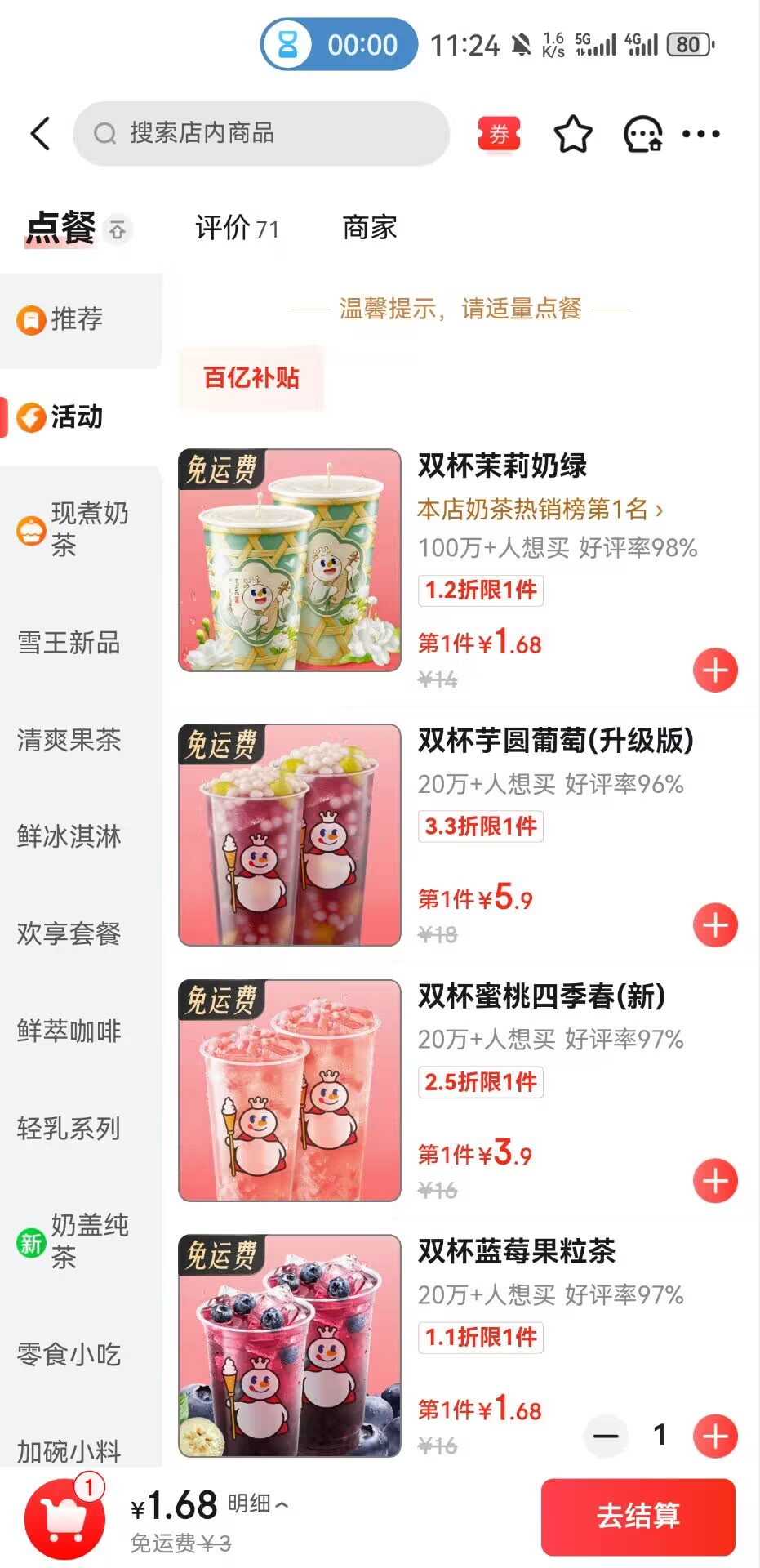Screen dimensions: 760x1568
Task: Tap the 去结算 checkout button
Action: [x=639, y=1515]
